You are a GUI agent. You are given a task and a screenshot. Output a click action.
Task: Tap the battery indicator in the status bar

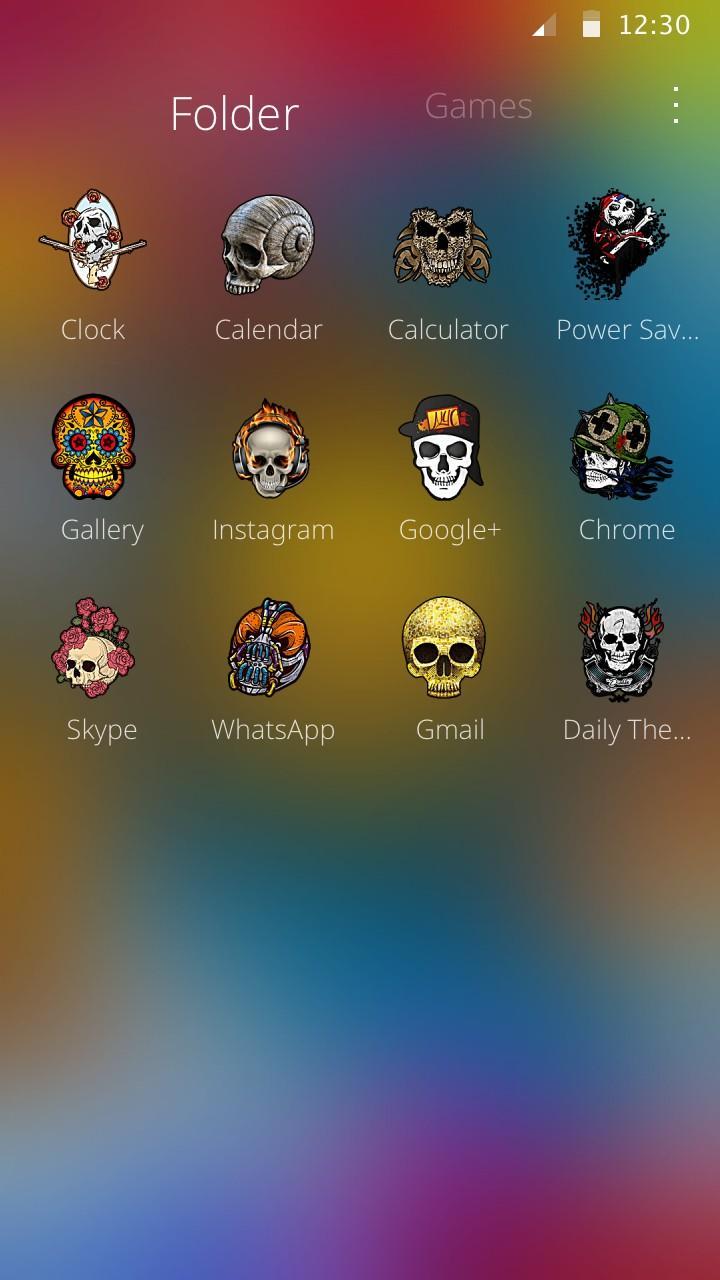[590, 25]
